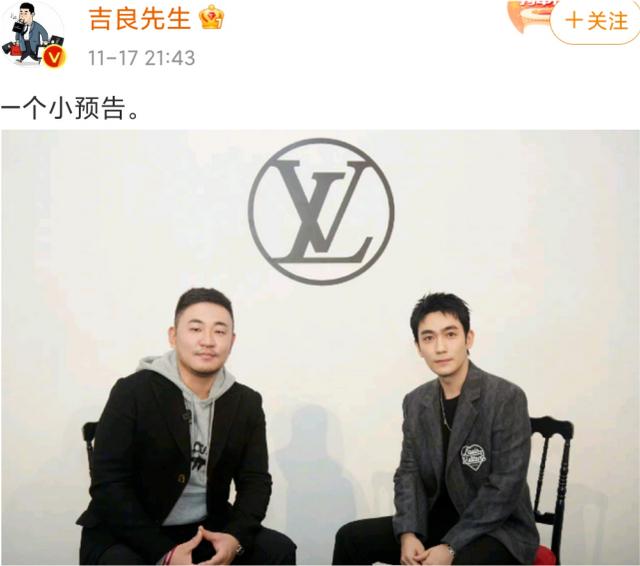Open the 吉良先生 username link
Viewport: 640px width, 566px height.
140,17
